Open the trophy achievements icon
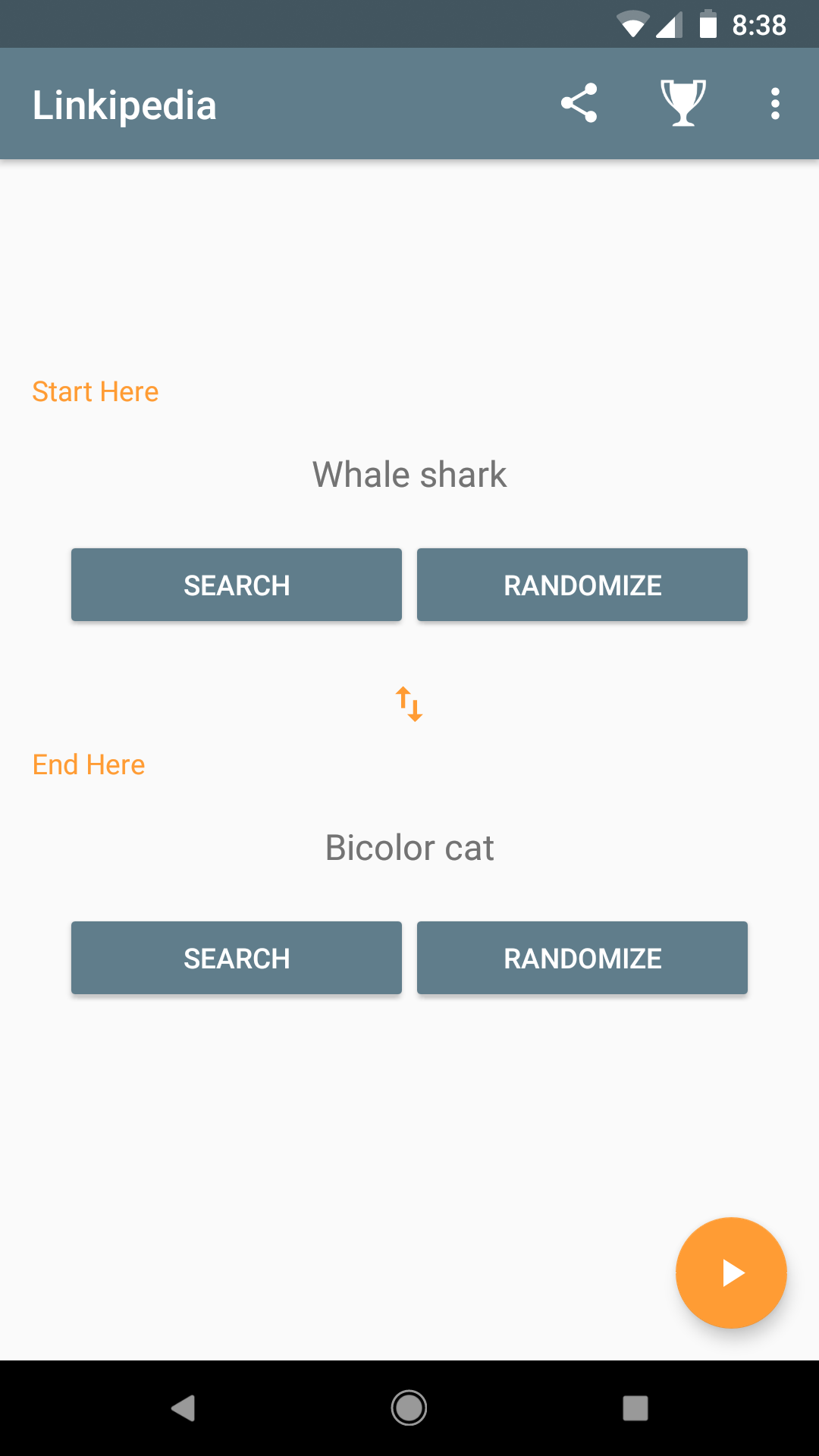 682,103
